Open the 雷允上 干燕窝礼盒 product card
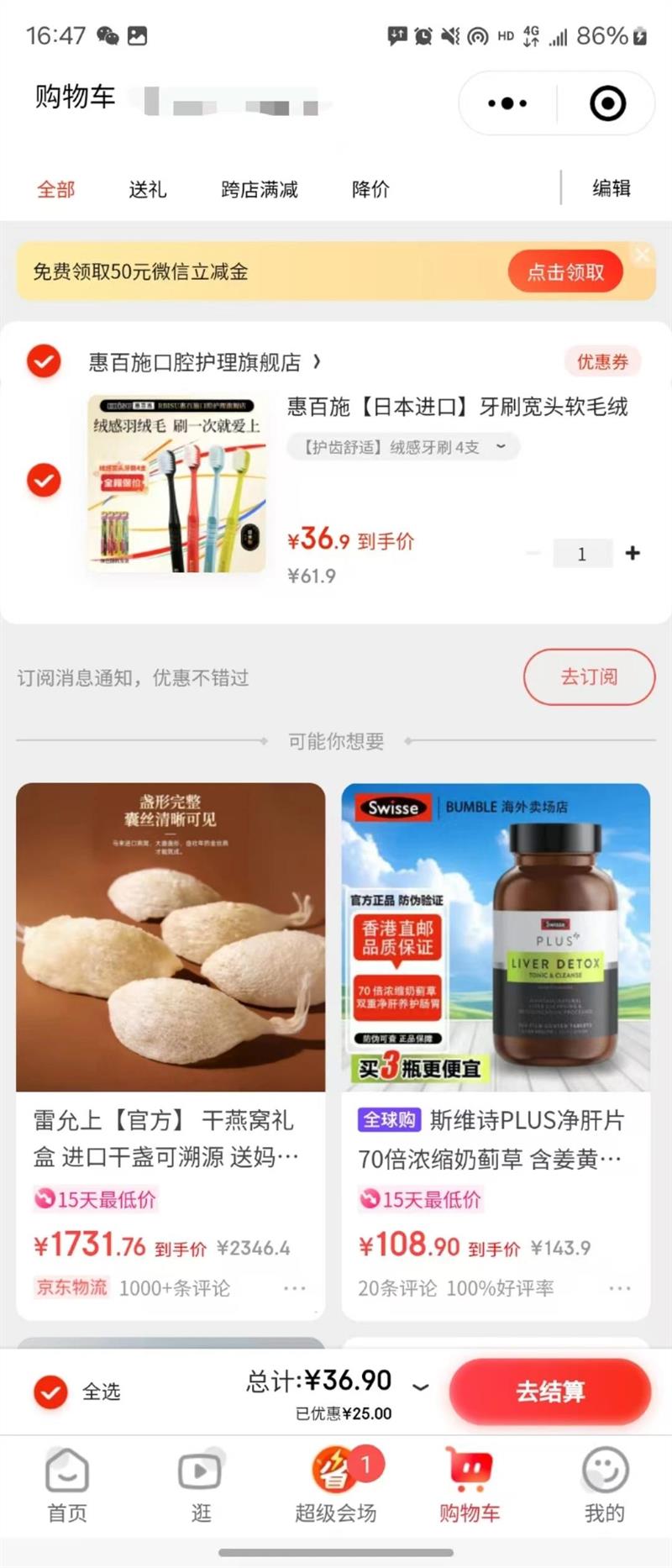This screenshot has height=1568, width=672. (x=171, y=1008)
